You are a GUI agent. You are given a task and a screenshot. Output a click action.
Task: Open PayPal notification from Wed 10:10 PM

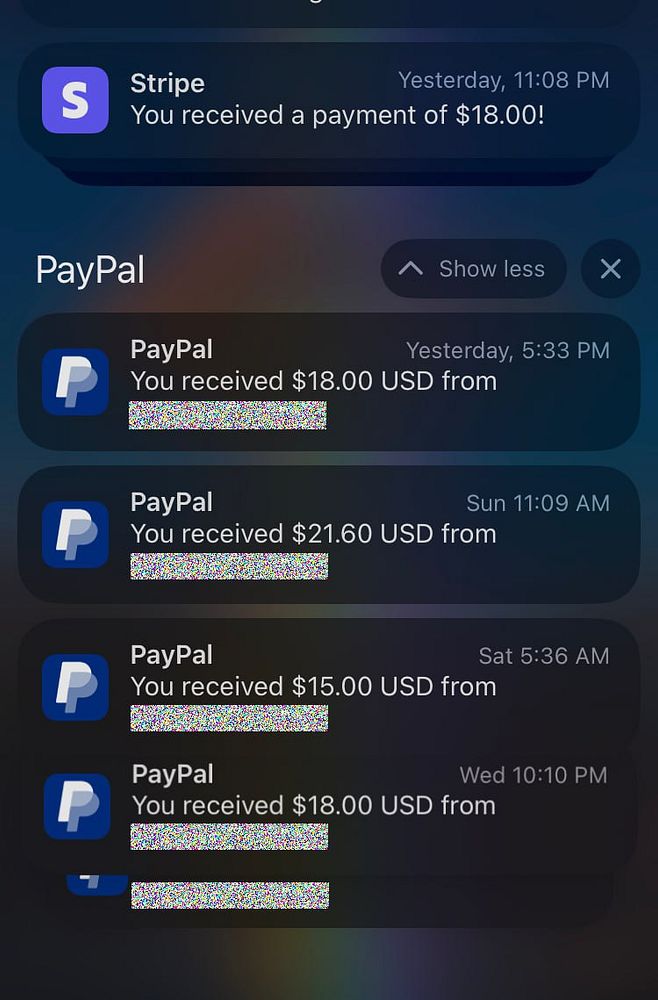coord(328,806)
